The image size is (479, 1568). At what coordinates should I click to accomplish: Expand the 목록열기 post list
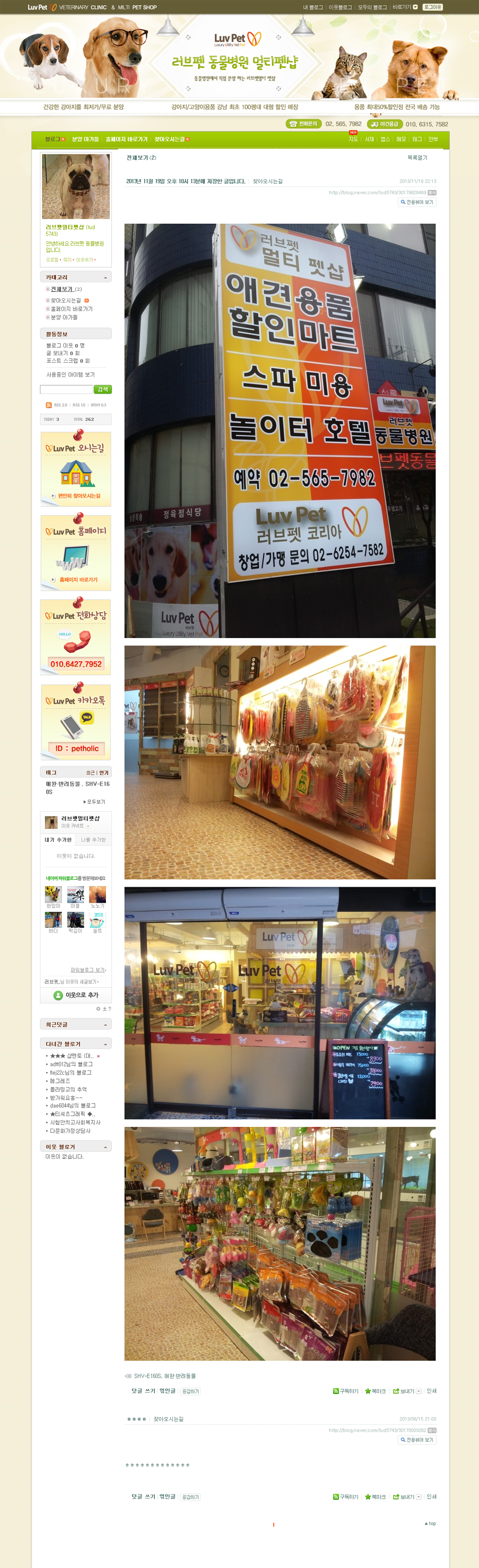point(417,158)
